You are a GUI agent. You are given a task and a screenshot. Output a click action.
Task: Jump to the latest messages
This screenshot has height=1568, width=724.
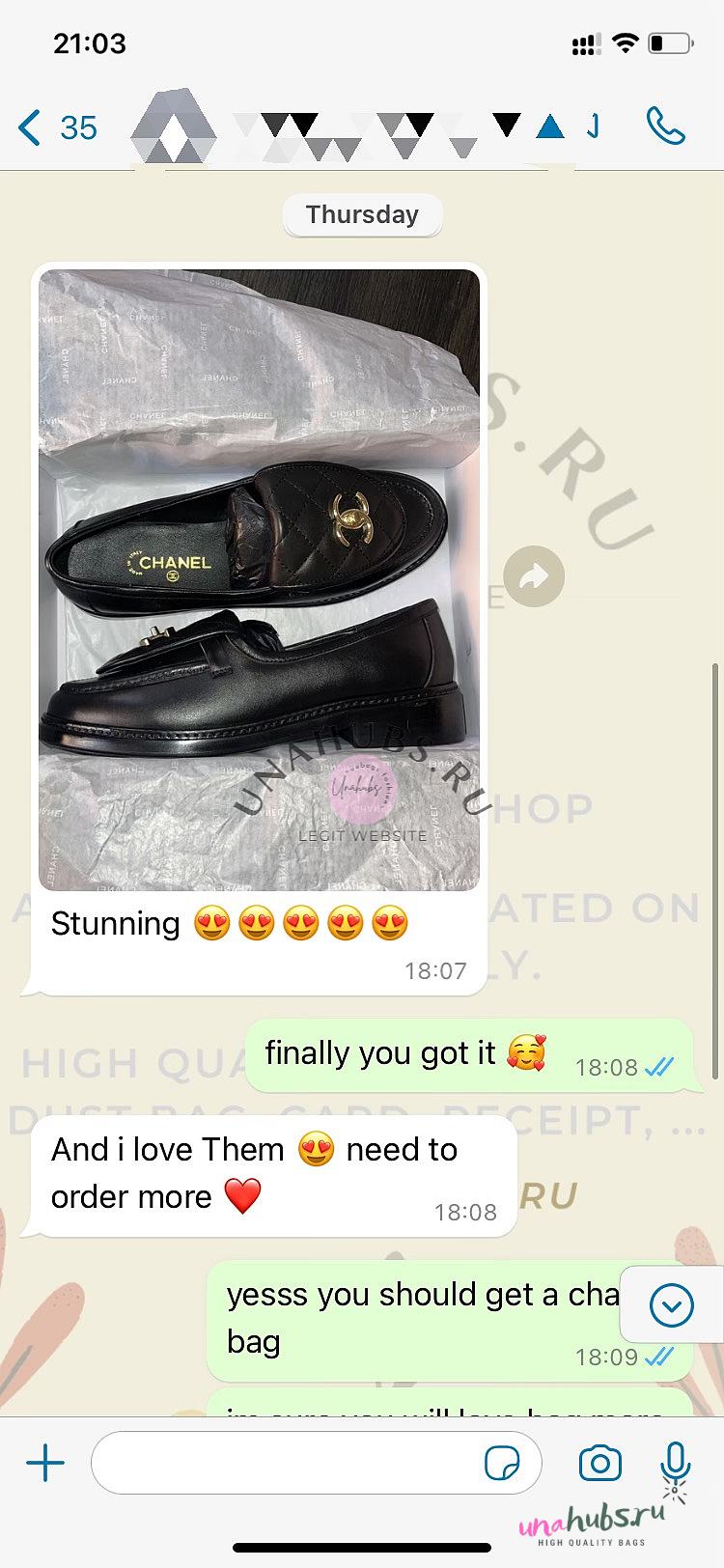672,1306
